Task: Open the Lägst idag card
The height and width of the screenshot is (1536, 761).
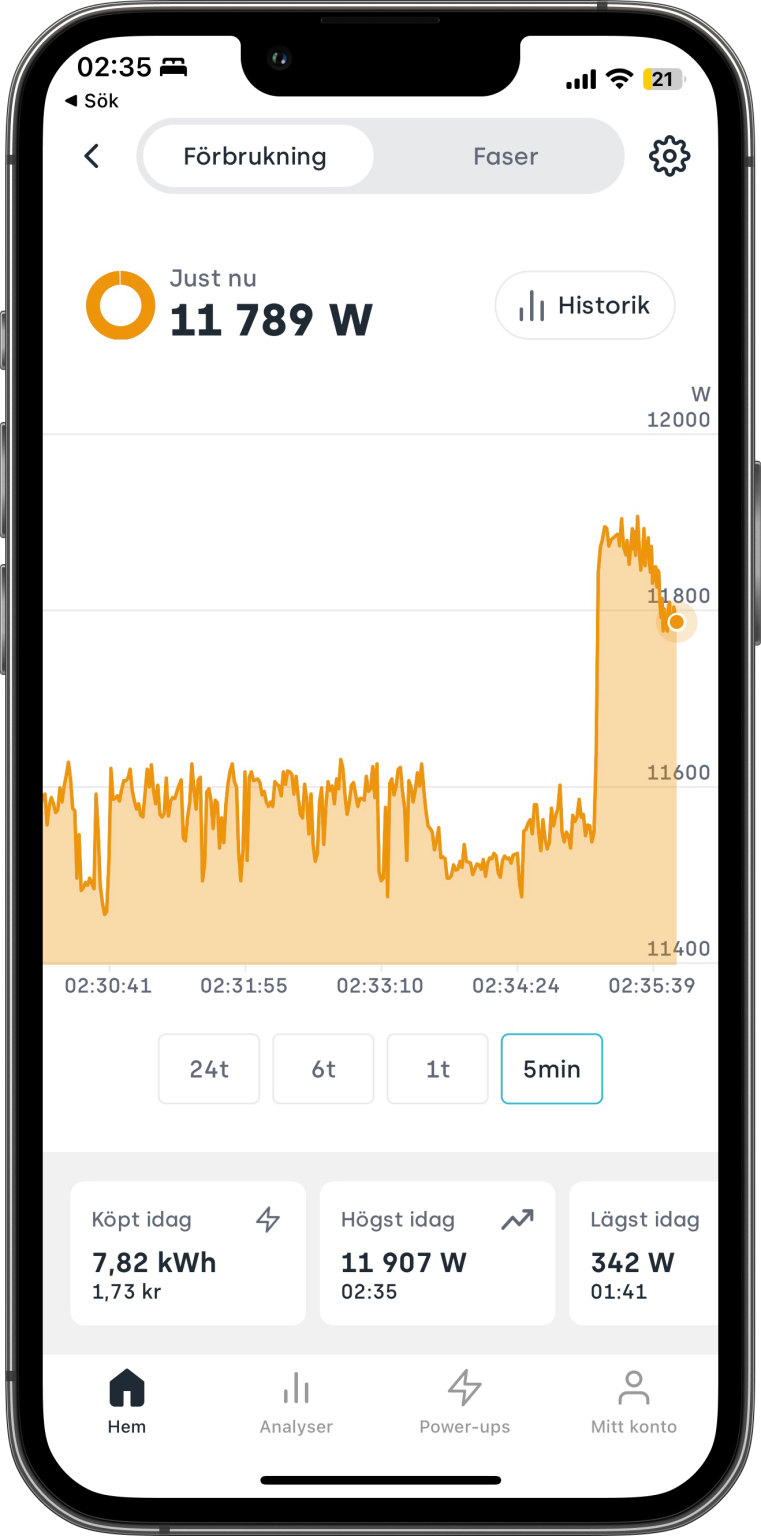Action: [645, 1253]
